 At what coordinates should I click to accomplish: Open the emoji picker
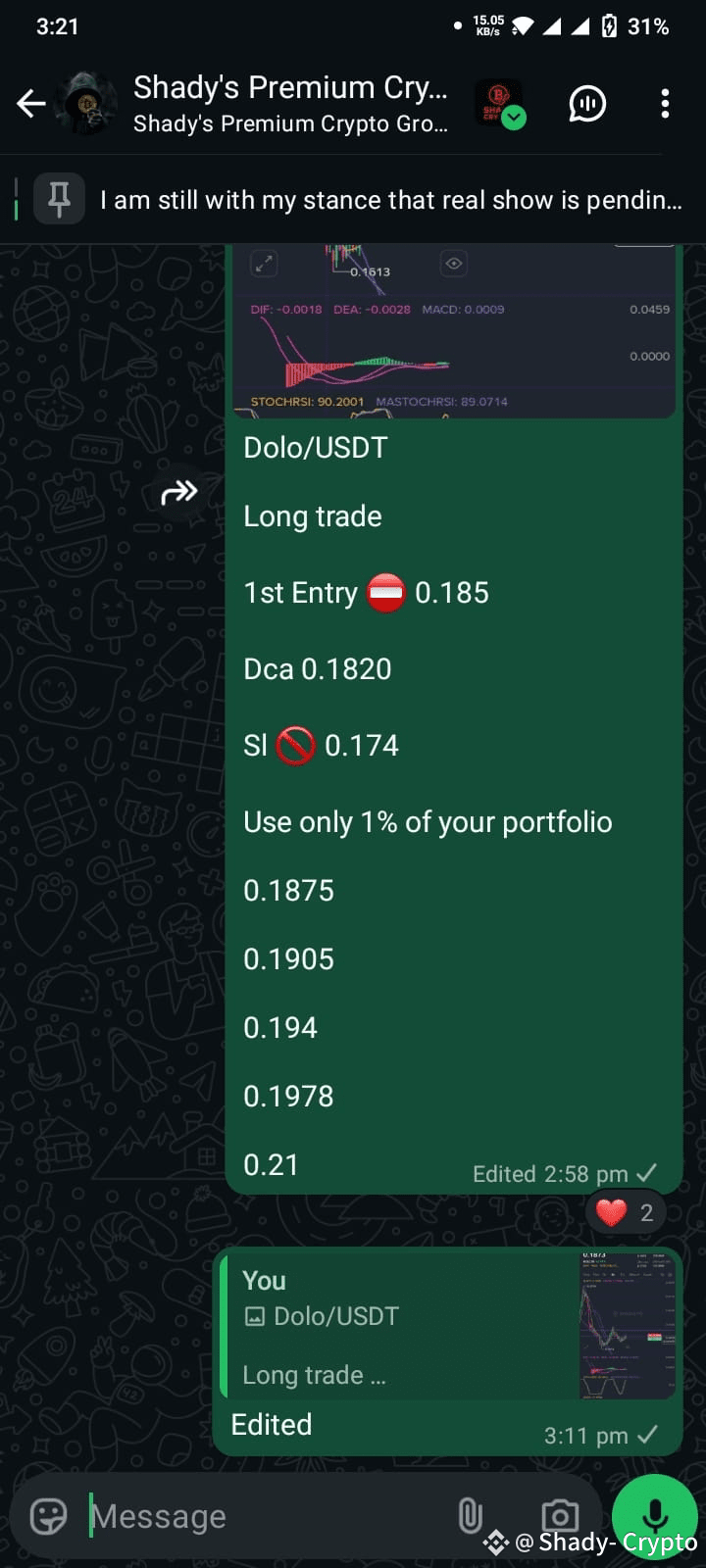pos(49,1516)
